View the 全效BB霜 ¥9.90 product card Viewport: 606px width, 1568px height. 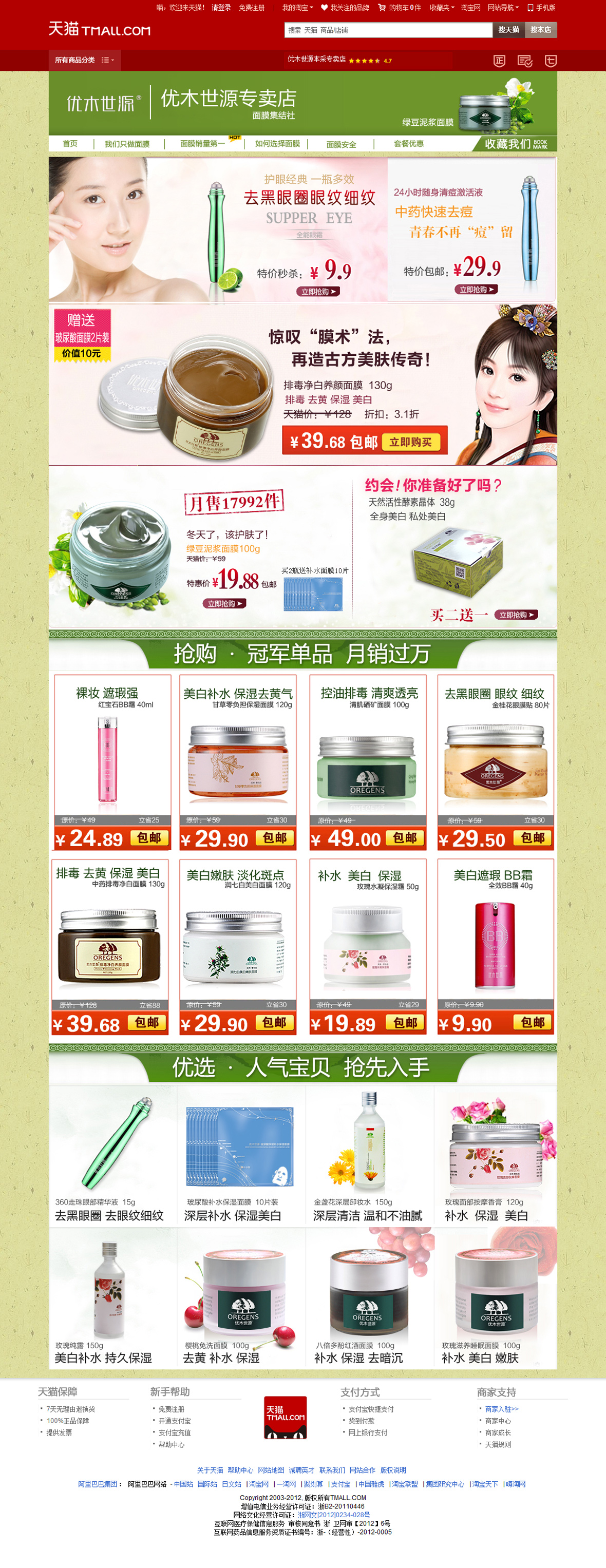point(495,947)
